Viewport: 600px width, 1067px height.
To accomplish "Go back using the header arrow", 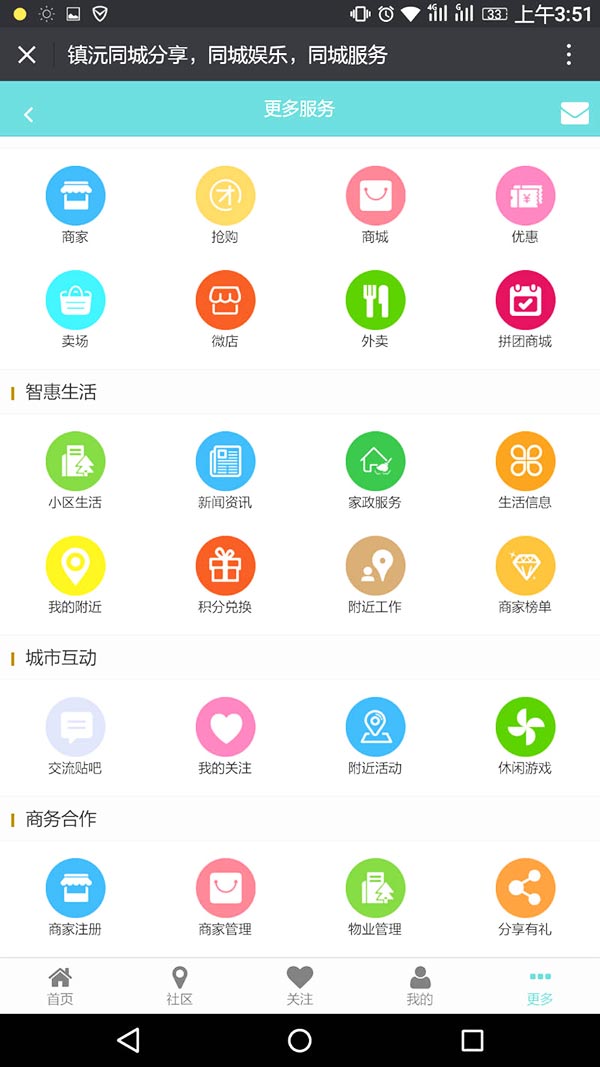I will click(x=29, y=114).
